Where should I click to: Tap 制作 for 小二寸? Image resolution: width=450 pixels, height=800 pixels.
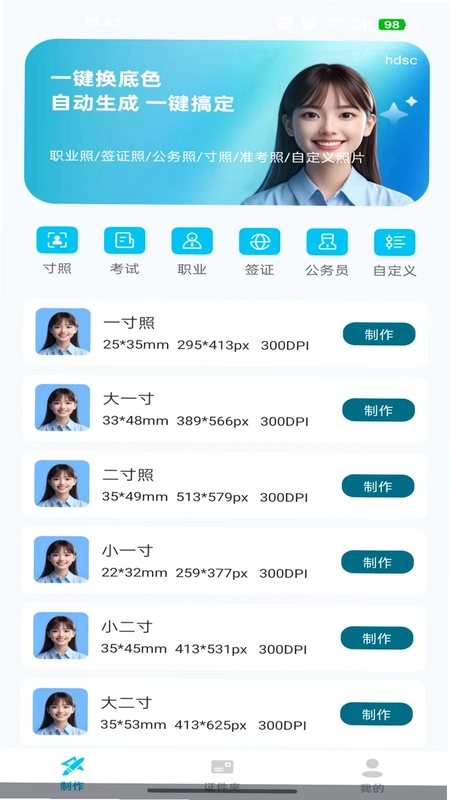377,638
